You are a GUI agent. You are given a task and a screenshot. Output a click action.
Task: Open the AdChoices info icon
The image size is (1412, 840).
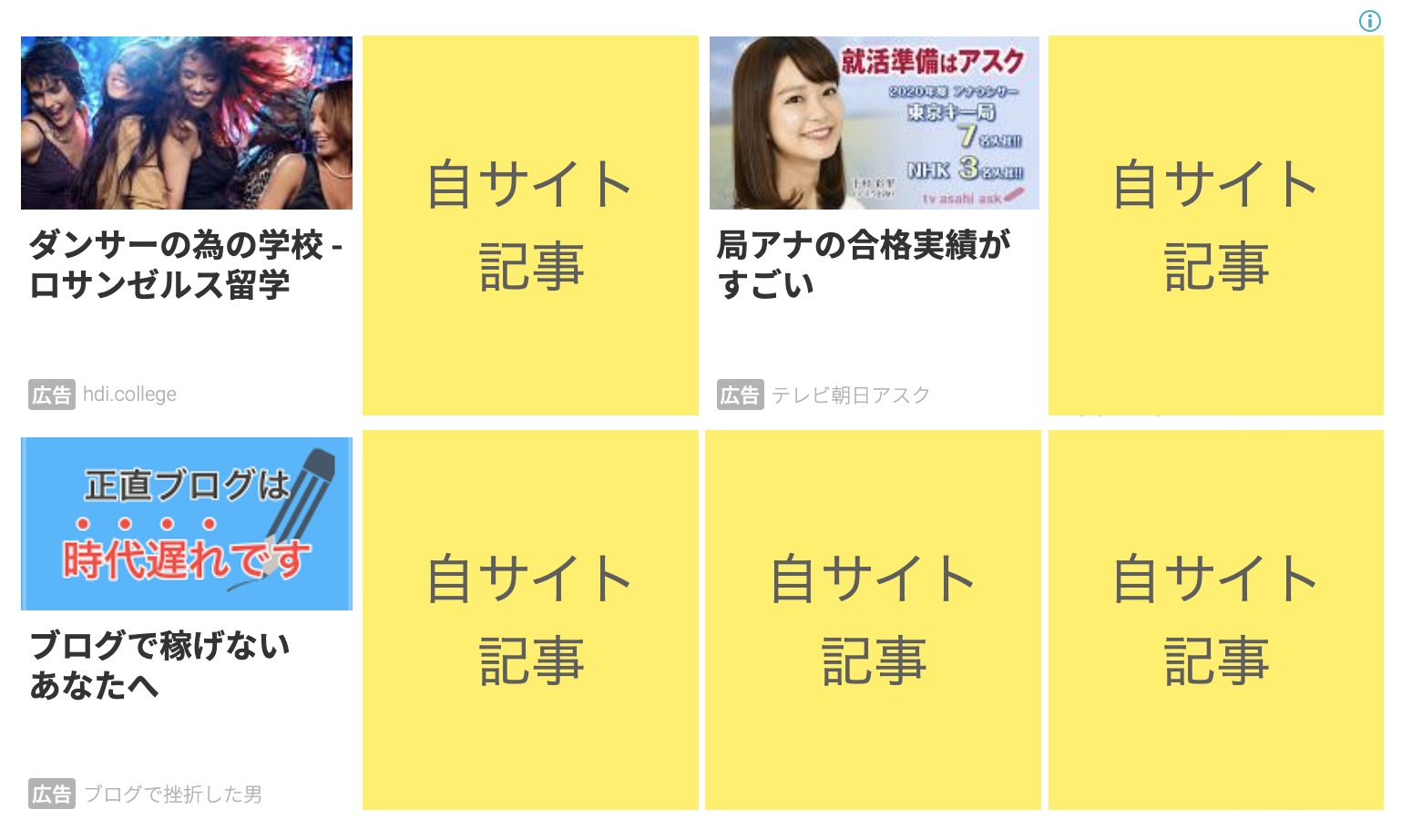tap(1369, 21)
